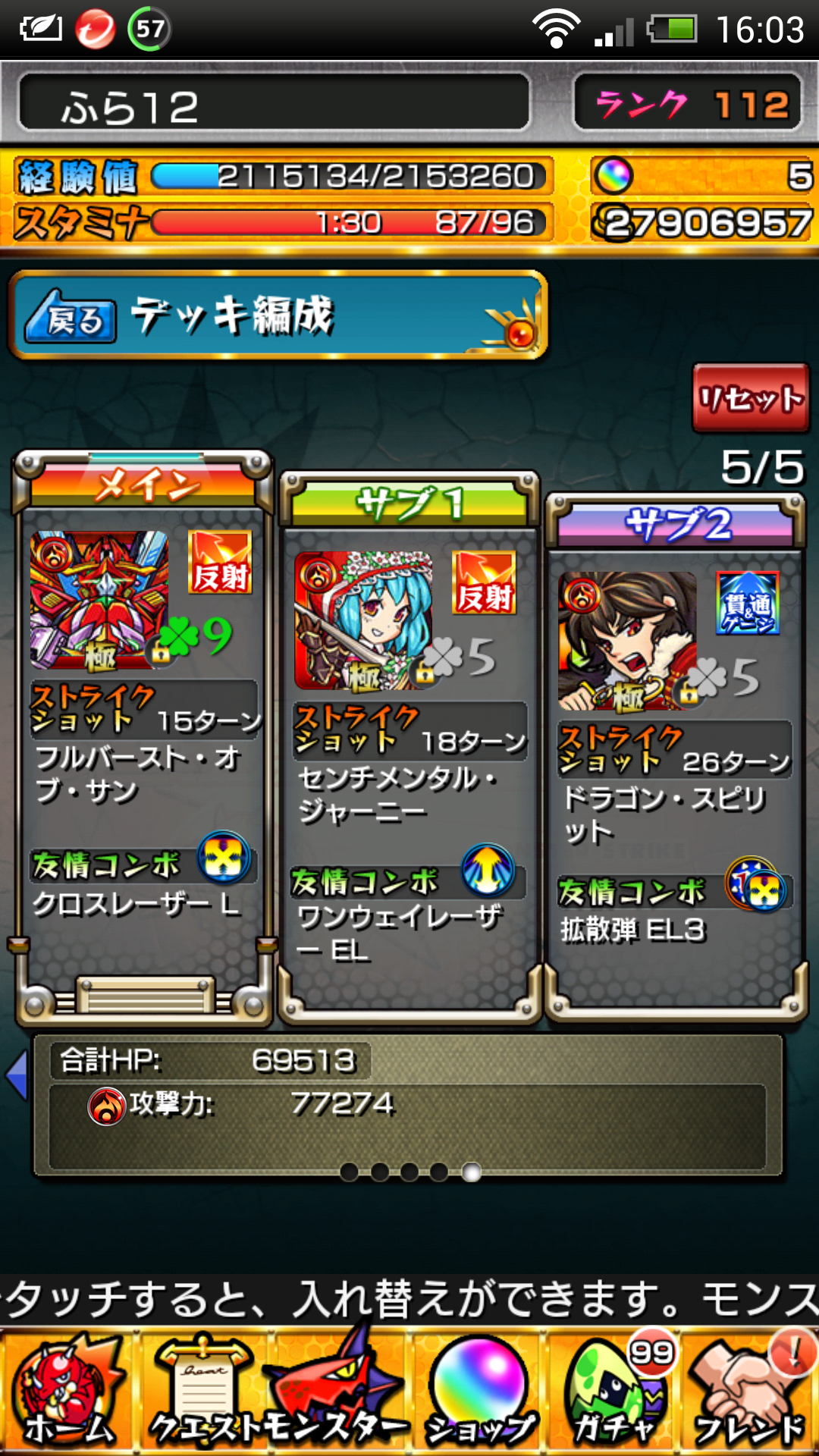
Task: Open the モンスター tab
Action: point(337,1392)
